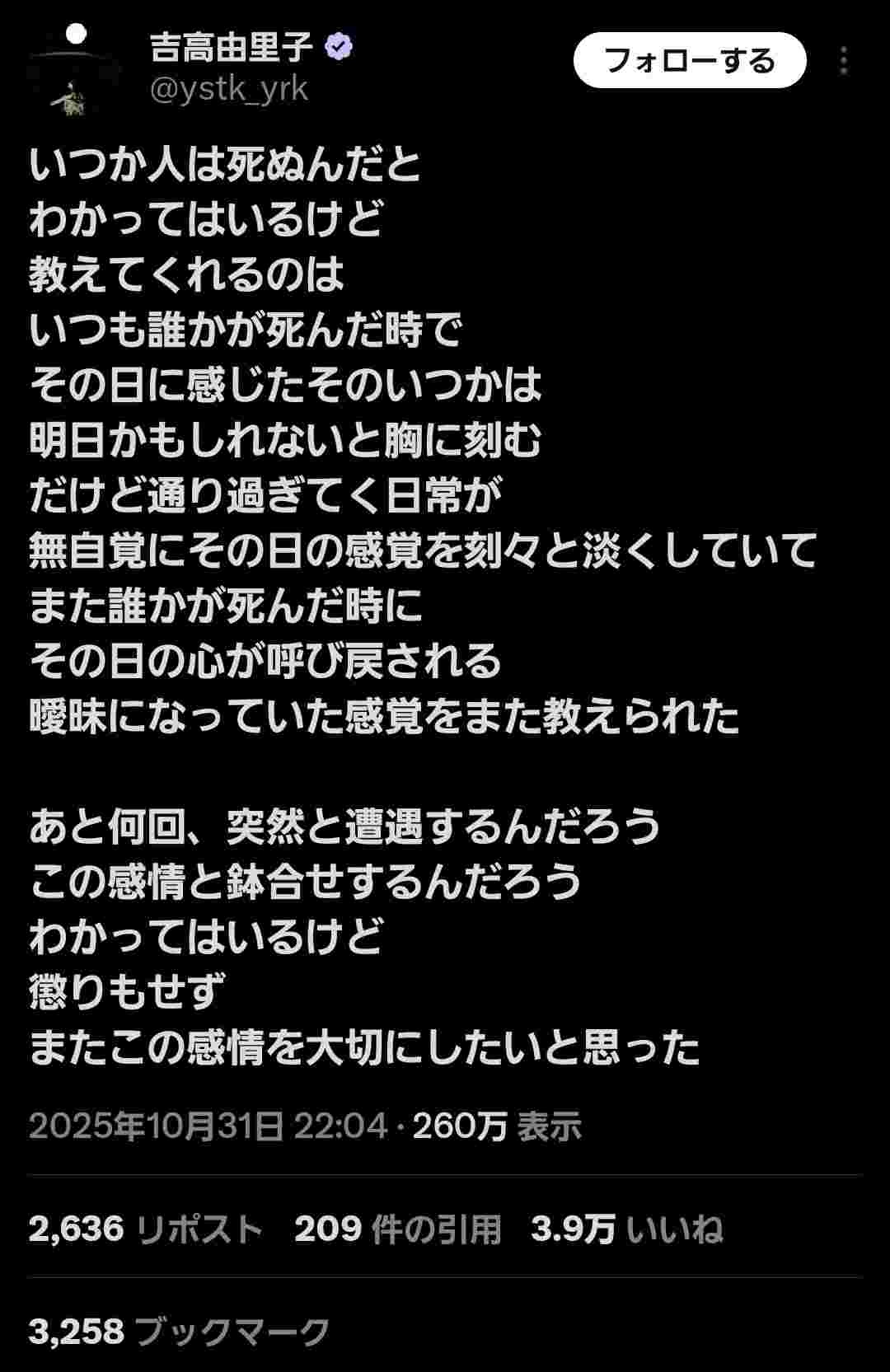
Task: Tap the フォローする button
Action: [689, 61]
